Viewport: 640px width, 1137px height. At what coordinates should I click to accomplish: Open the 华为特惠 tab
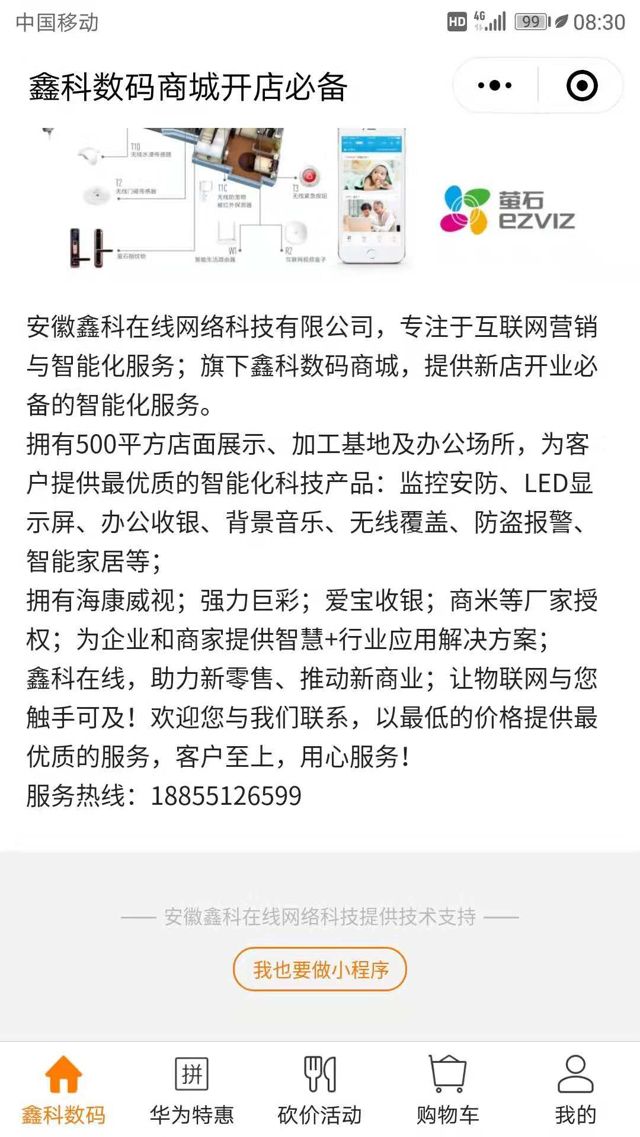(x=192, y=1089)
